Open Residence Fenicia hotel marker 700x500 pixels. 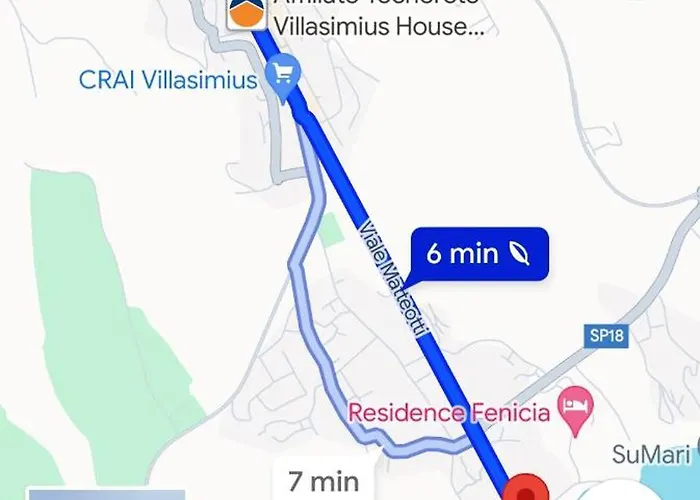click(x=578, y=409)
